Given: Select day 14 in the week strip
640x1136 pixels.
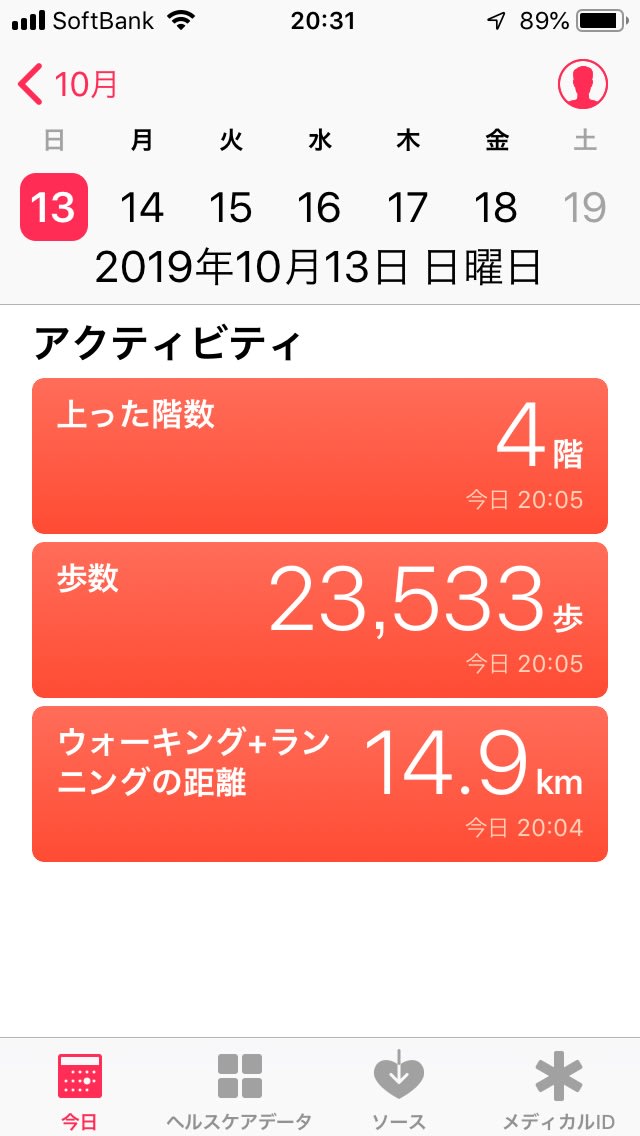Looking at the screenshot, I should click(142, 208).
